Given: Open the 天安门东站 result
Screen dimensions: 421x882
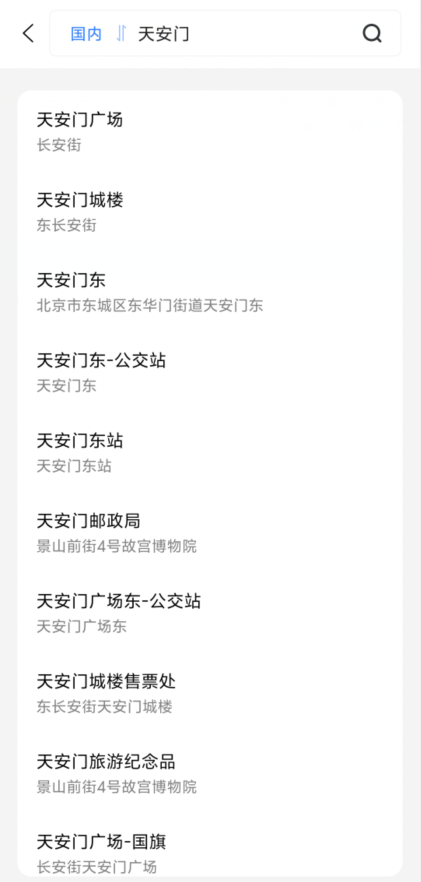Looking at the screenshot, I should click(210, 452).
